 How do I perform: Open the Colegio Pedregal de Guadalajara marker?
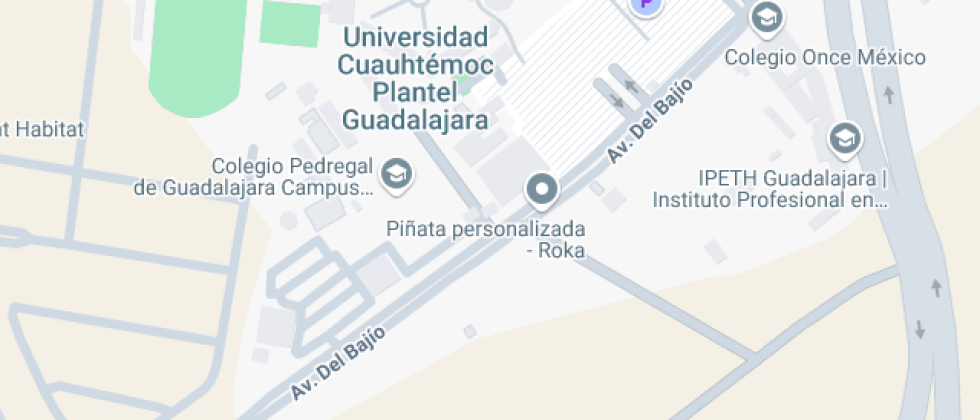(x=398, y=173)
